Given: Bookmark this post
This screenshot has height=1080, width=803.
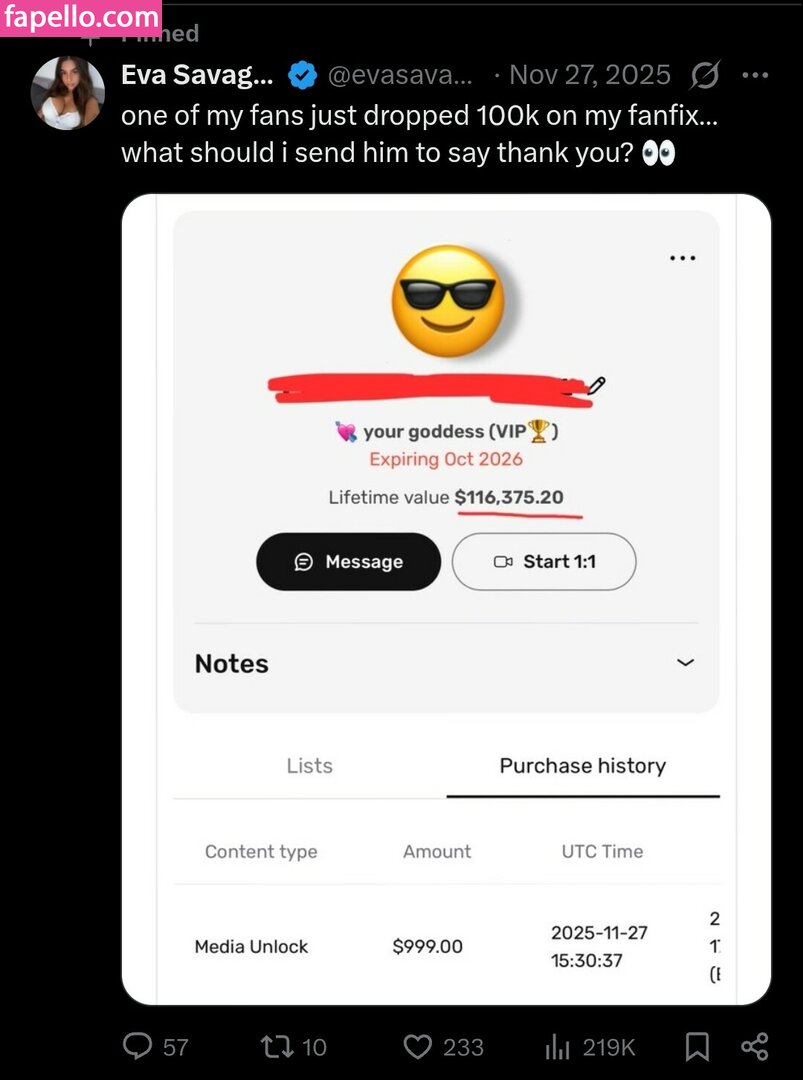Looking at the screenshot, I should tap(697, 1047).
